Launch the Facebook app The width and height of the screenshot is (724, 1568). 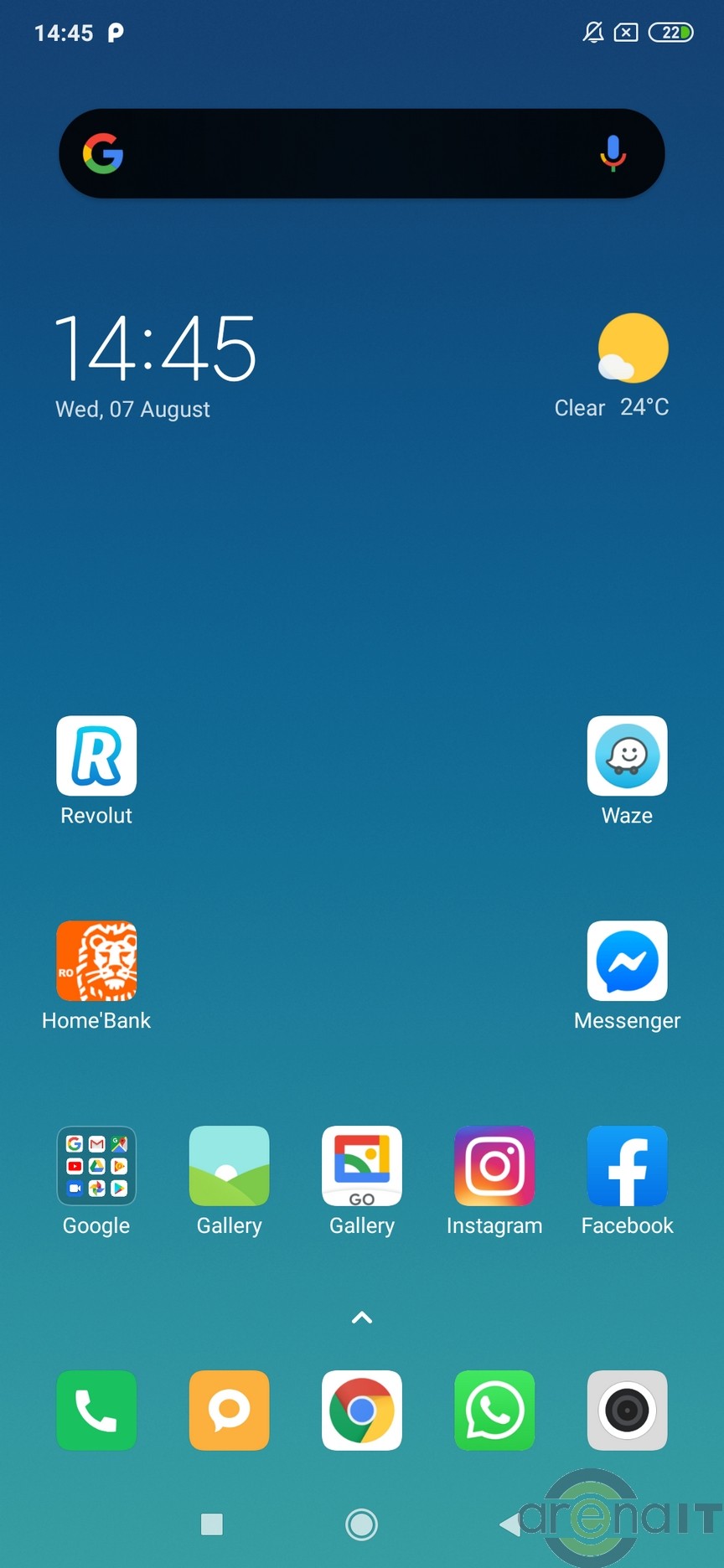627,1166
